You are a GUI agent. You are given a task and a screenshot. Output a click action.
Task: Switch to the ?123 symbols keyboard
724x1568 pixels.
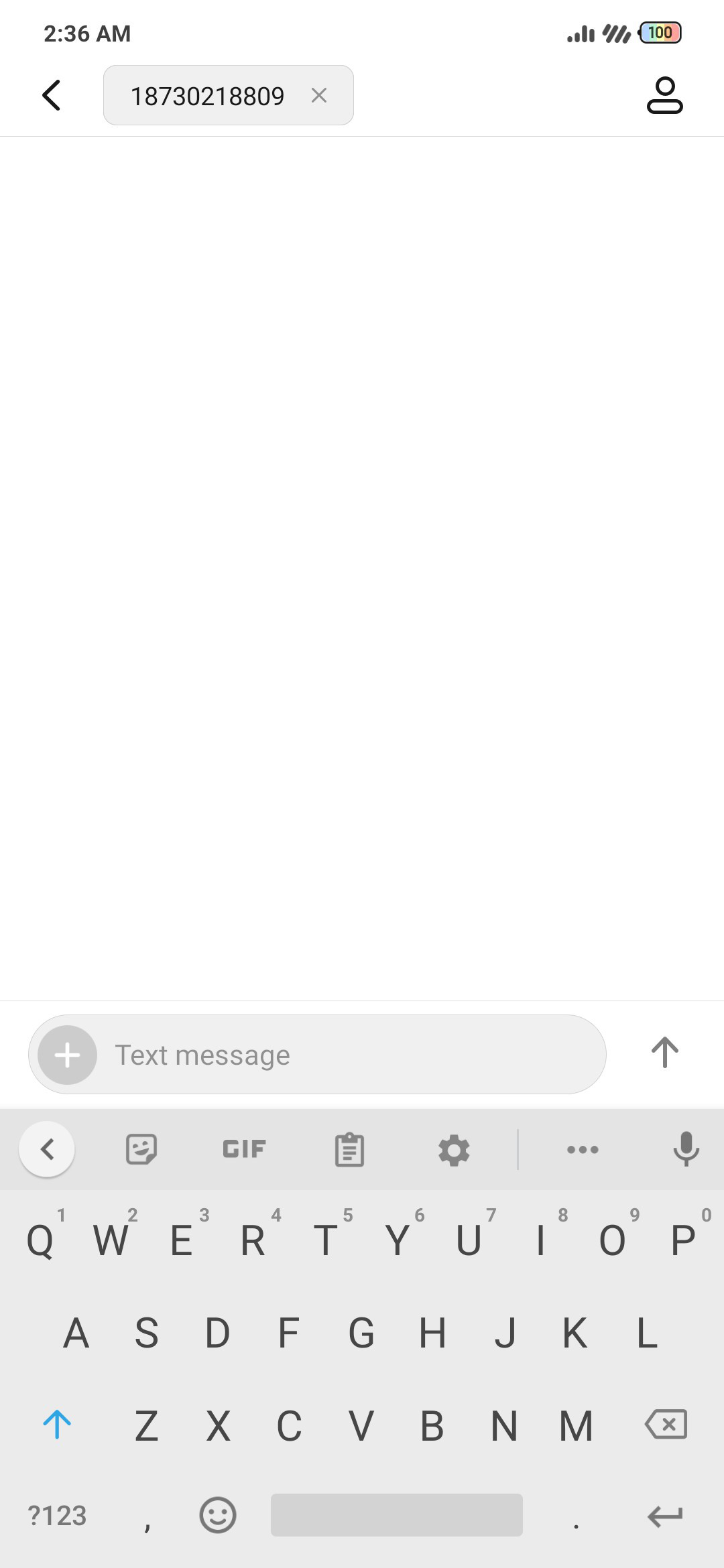(58, 1516)
